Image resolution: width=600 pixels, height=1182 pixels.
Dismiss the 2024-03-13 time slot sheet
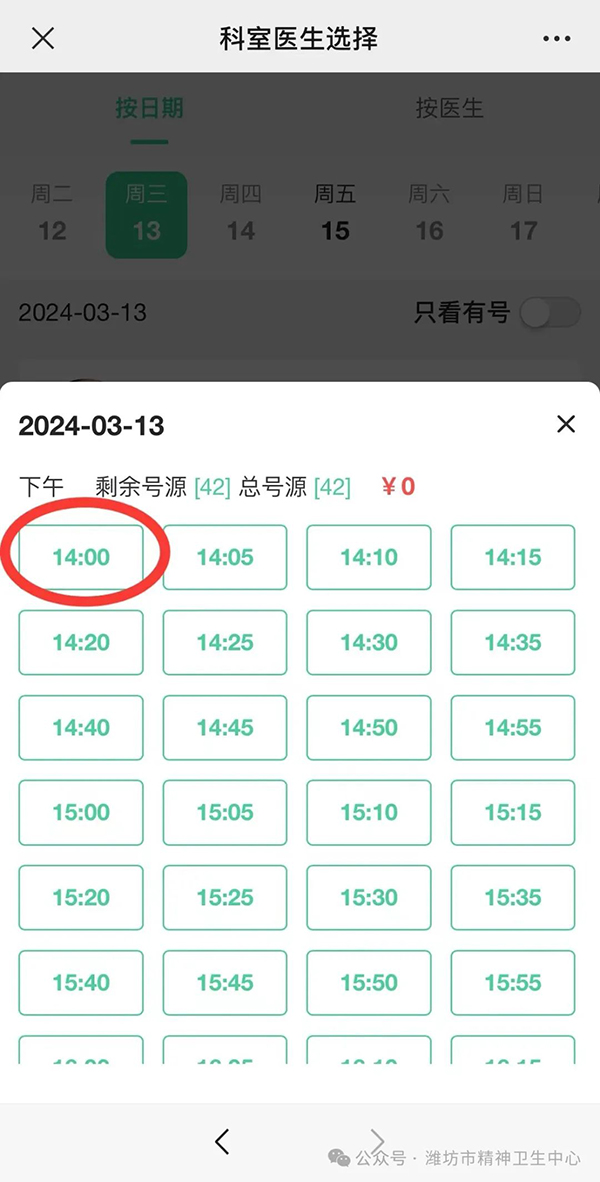click(x=565, y=424)
